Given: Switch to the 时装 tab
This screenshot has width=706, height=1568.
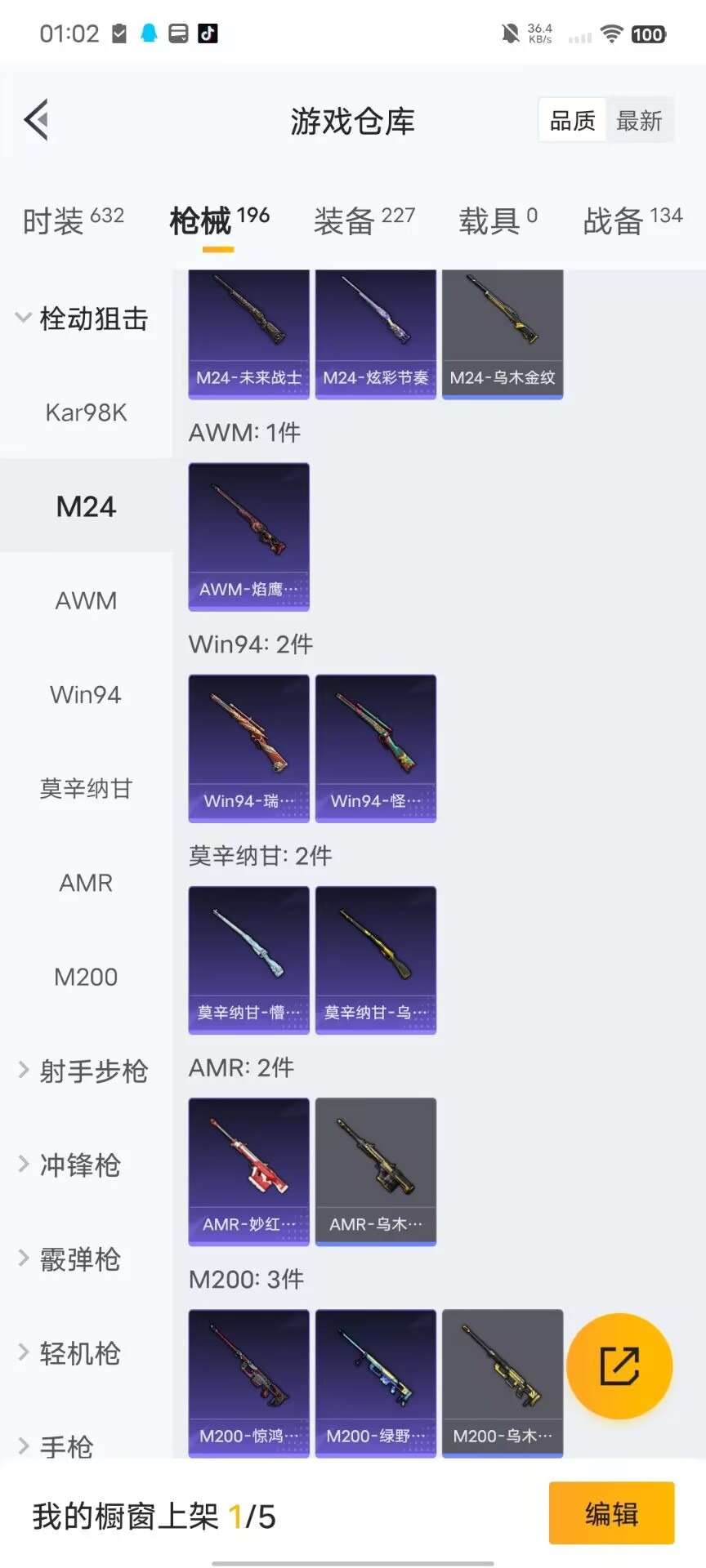Looking at the screenshot, I should [x=73, y=219].
